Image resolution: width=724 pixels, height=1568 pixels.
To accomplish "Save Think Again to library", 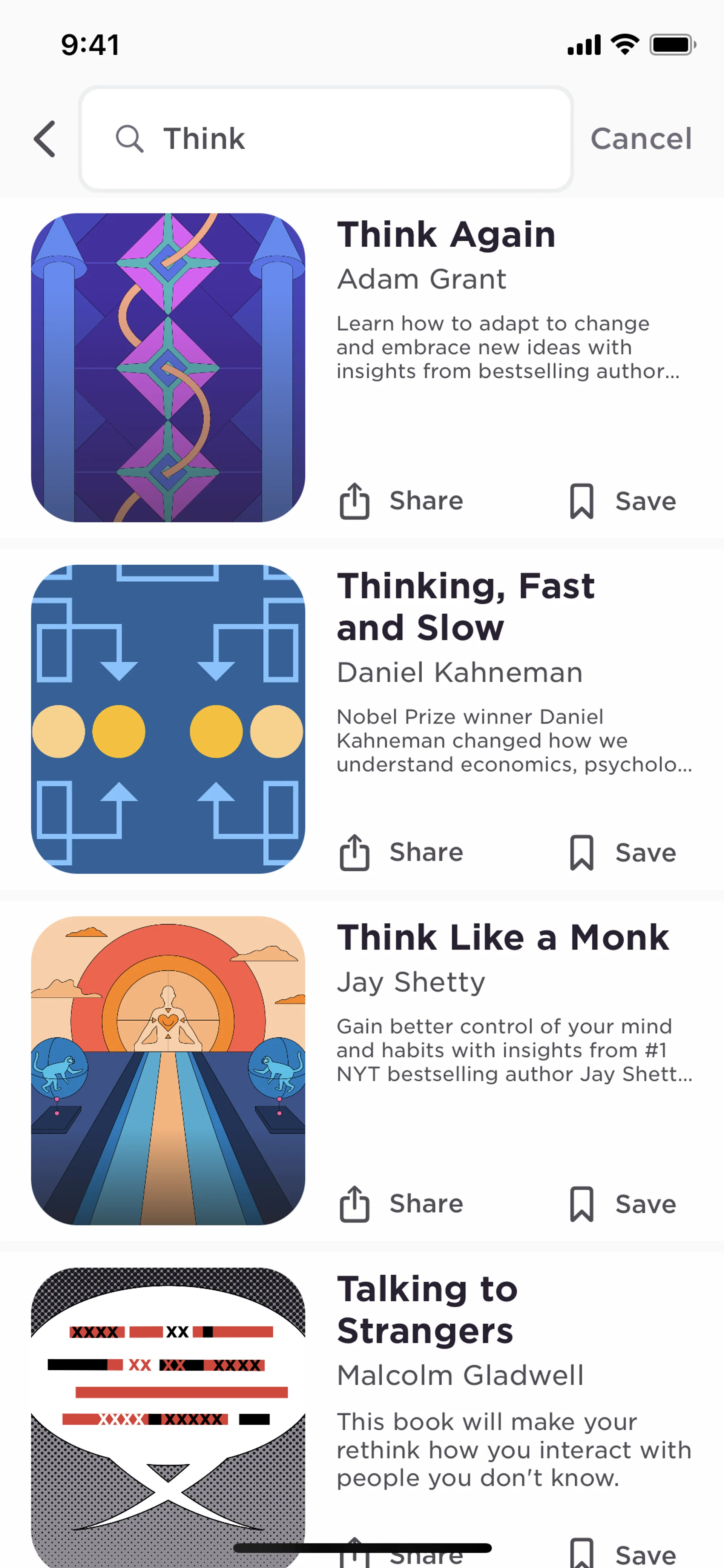I will tap(623, 501).
